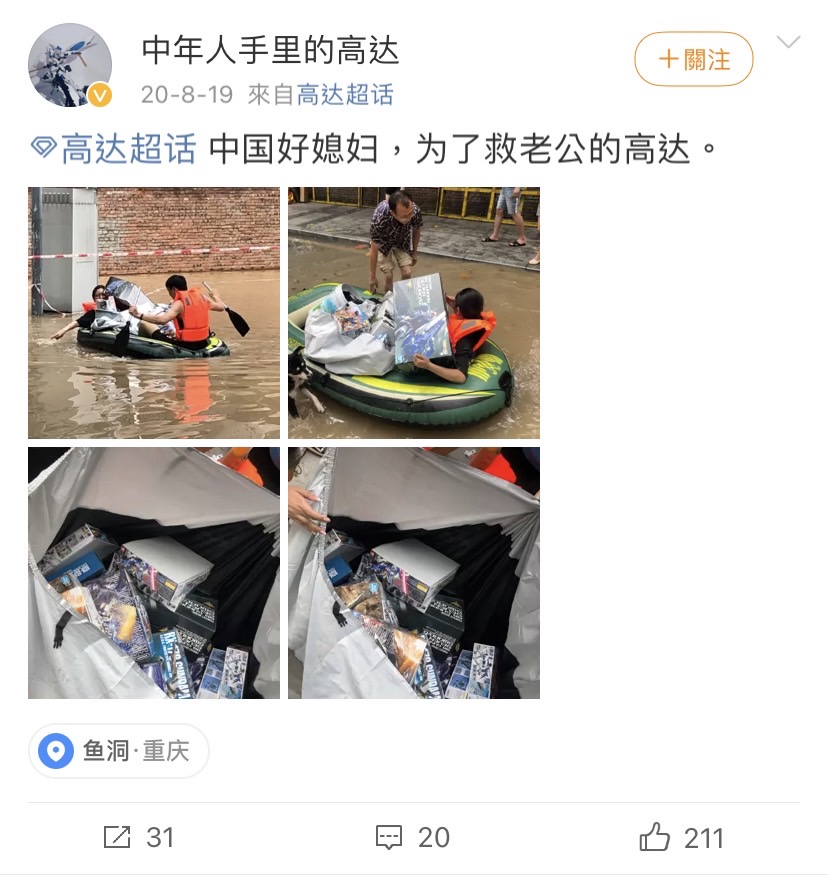
Task: Open the 20 comments
Action: (x=412, y=837)
